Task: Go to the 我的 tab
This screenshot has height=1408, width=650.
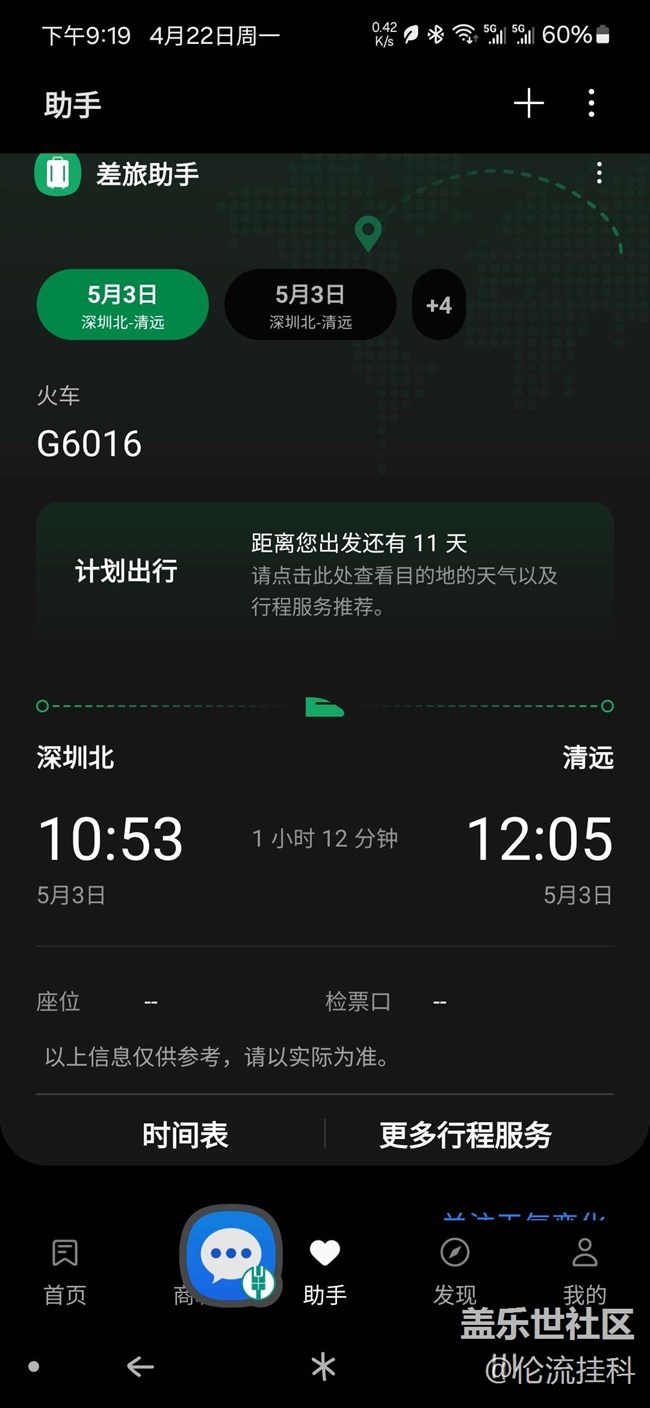Action: tap(584, 1270)
